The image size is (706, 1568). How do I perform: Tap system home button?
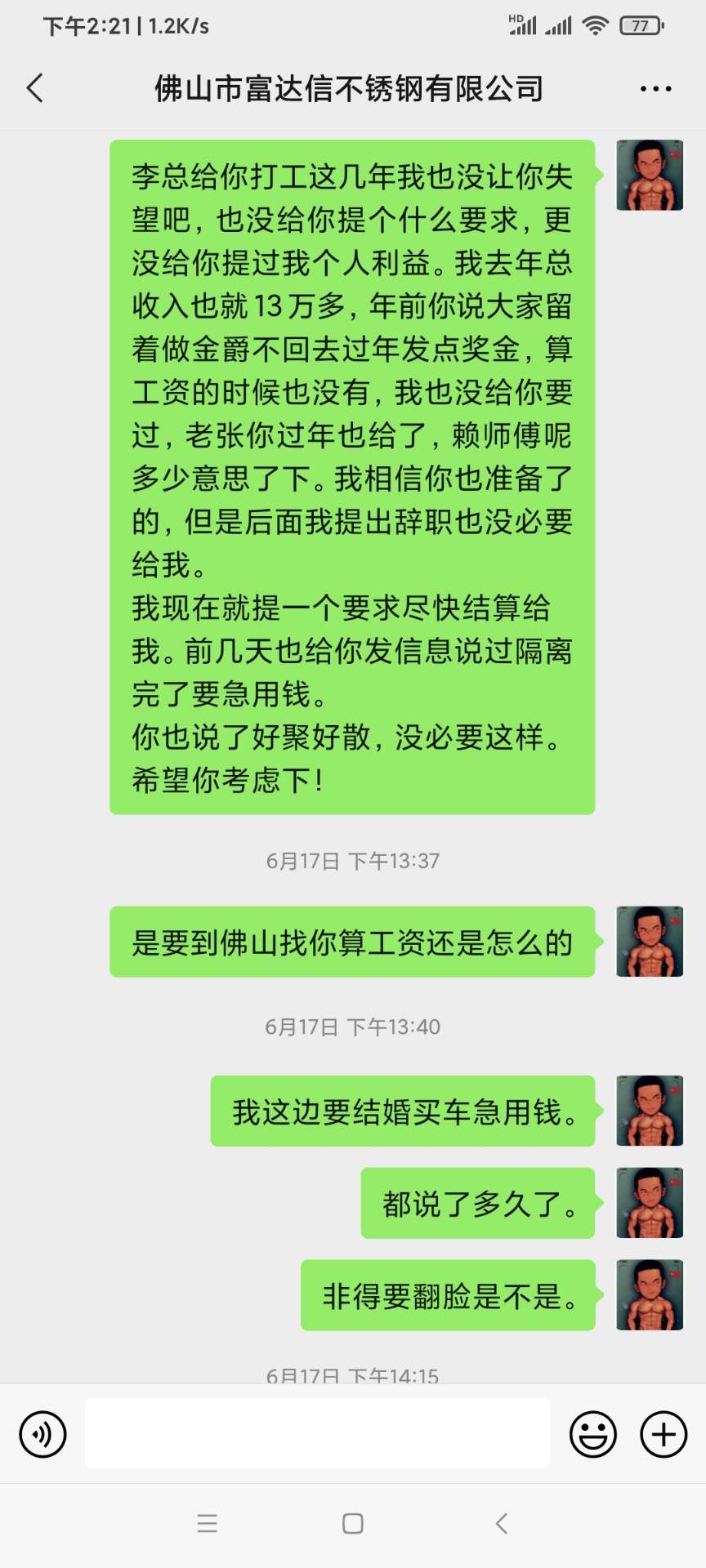pos(353,1523)
